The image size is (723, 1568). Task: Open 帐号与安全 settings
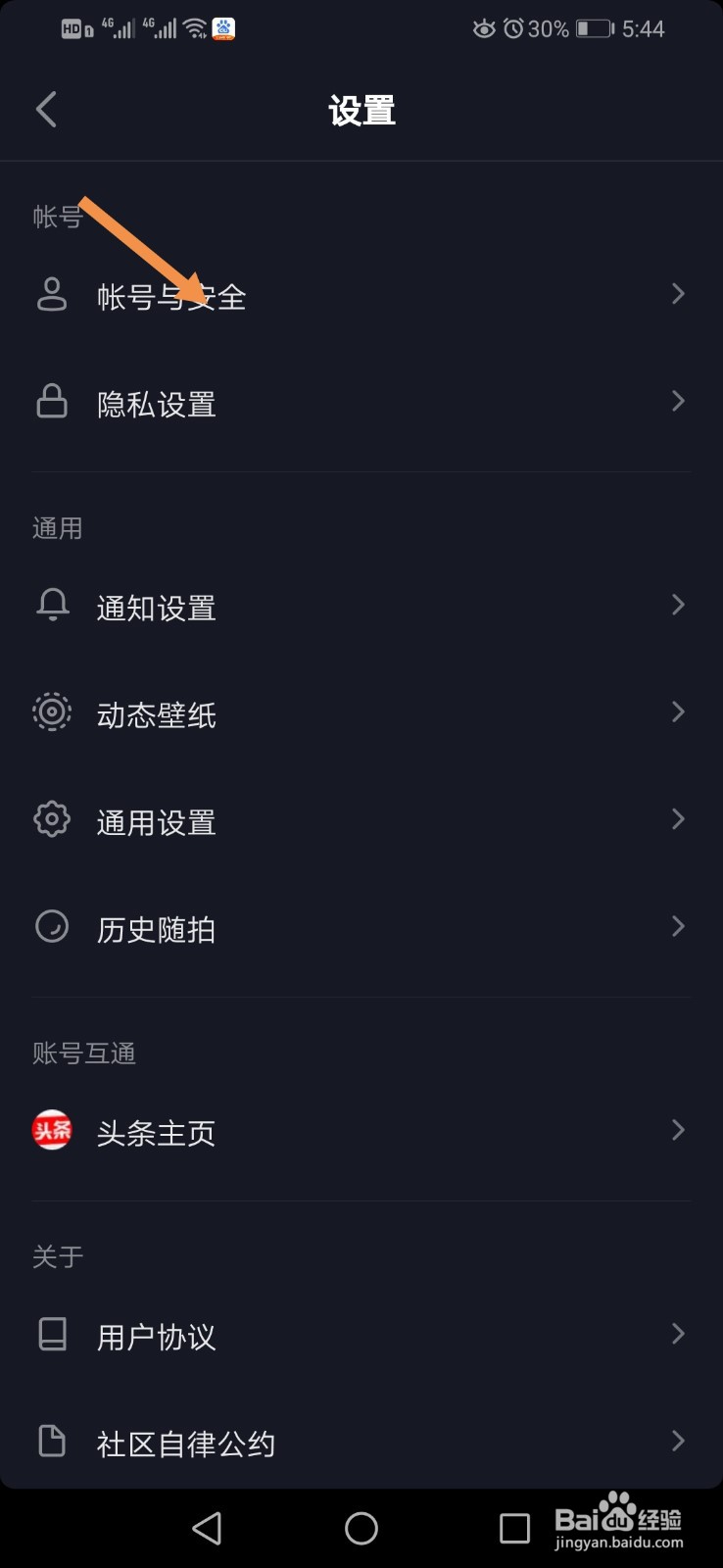(x=361, y=295)
